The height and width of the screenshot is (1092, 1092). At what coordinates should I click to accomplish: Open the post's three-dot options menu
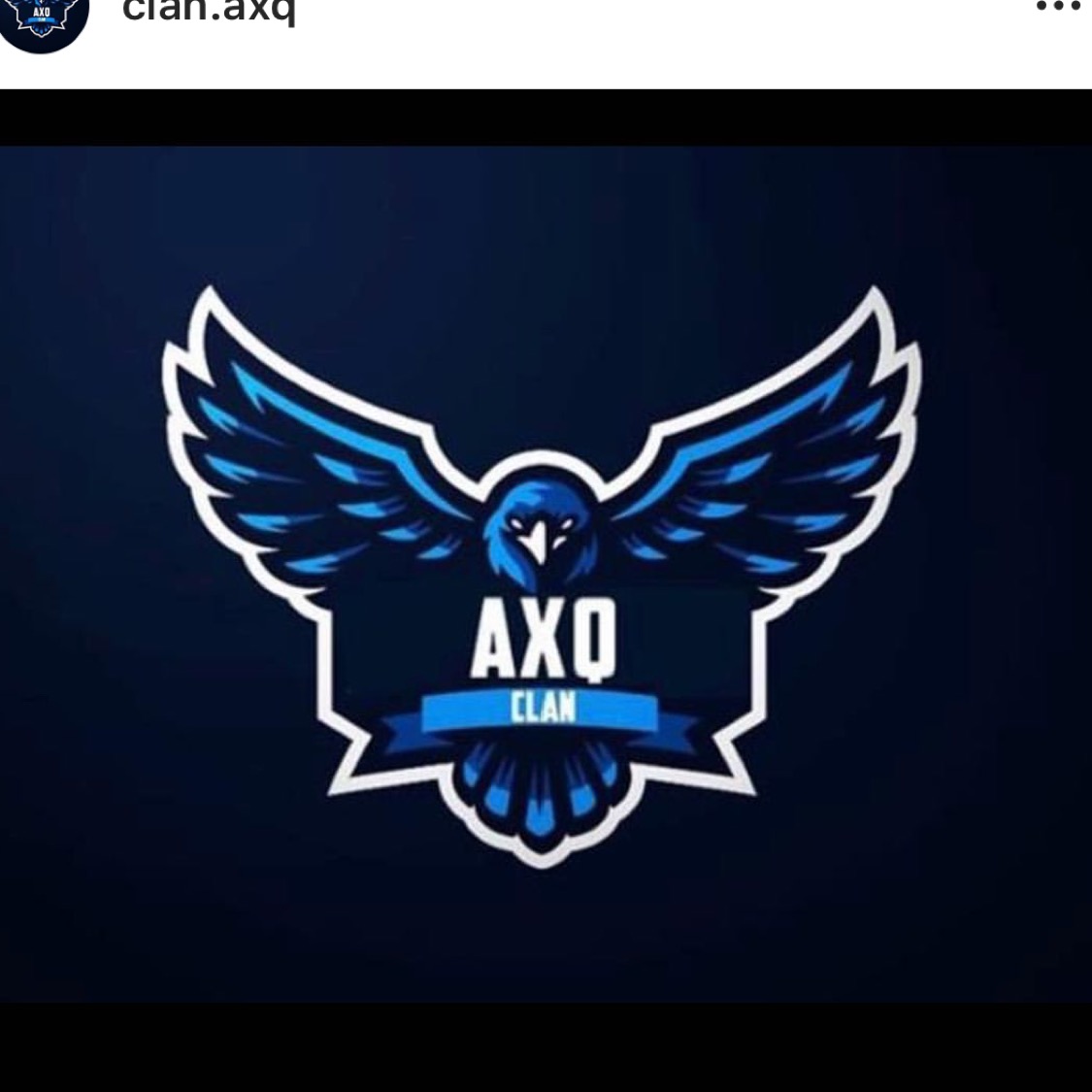(1057, 8)
